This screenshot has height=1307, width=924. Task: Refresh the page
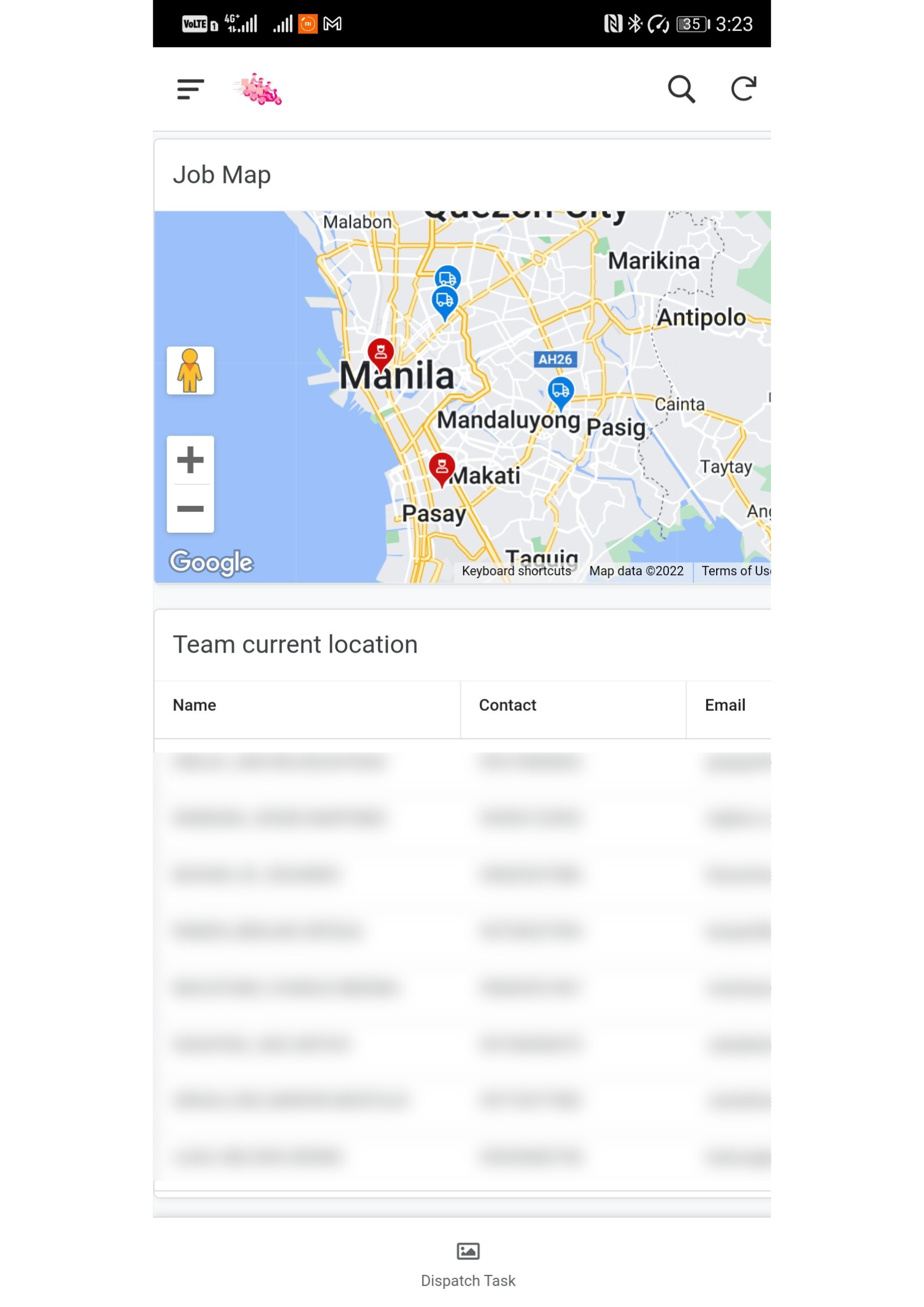tap(743, 90)
